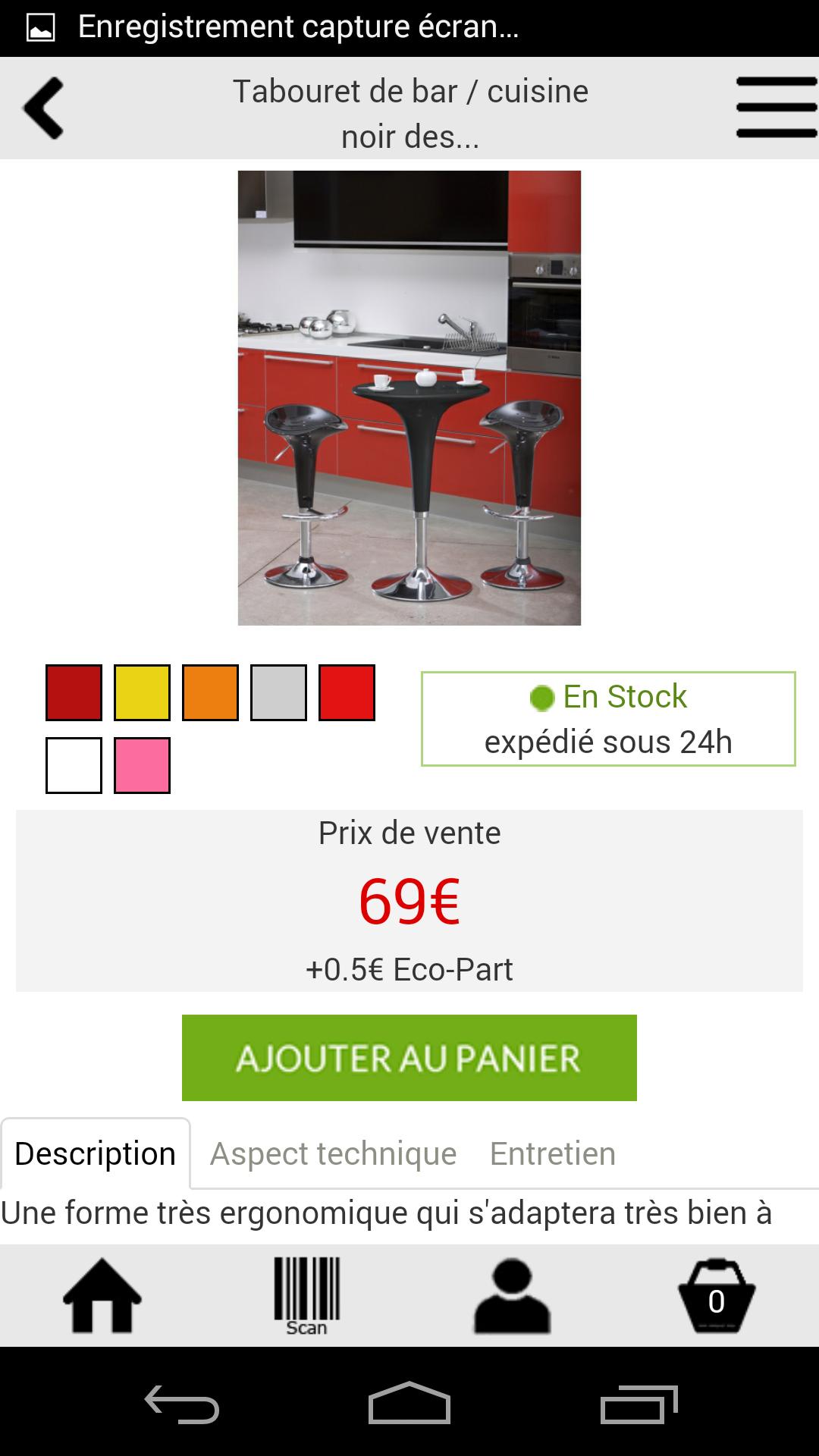Screen dimensions: 819x1456
Task: Open the hamburger menu
Action: [775, 107]
